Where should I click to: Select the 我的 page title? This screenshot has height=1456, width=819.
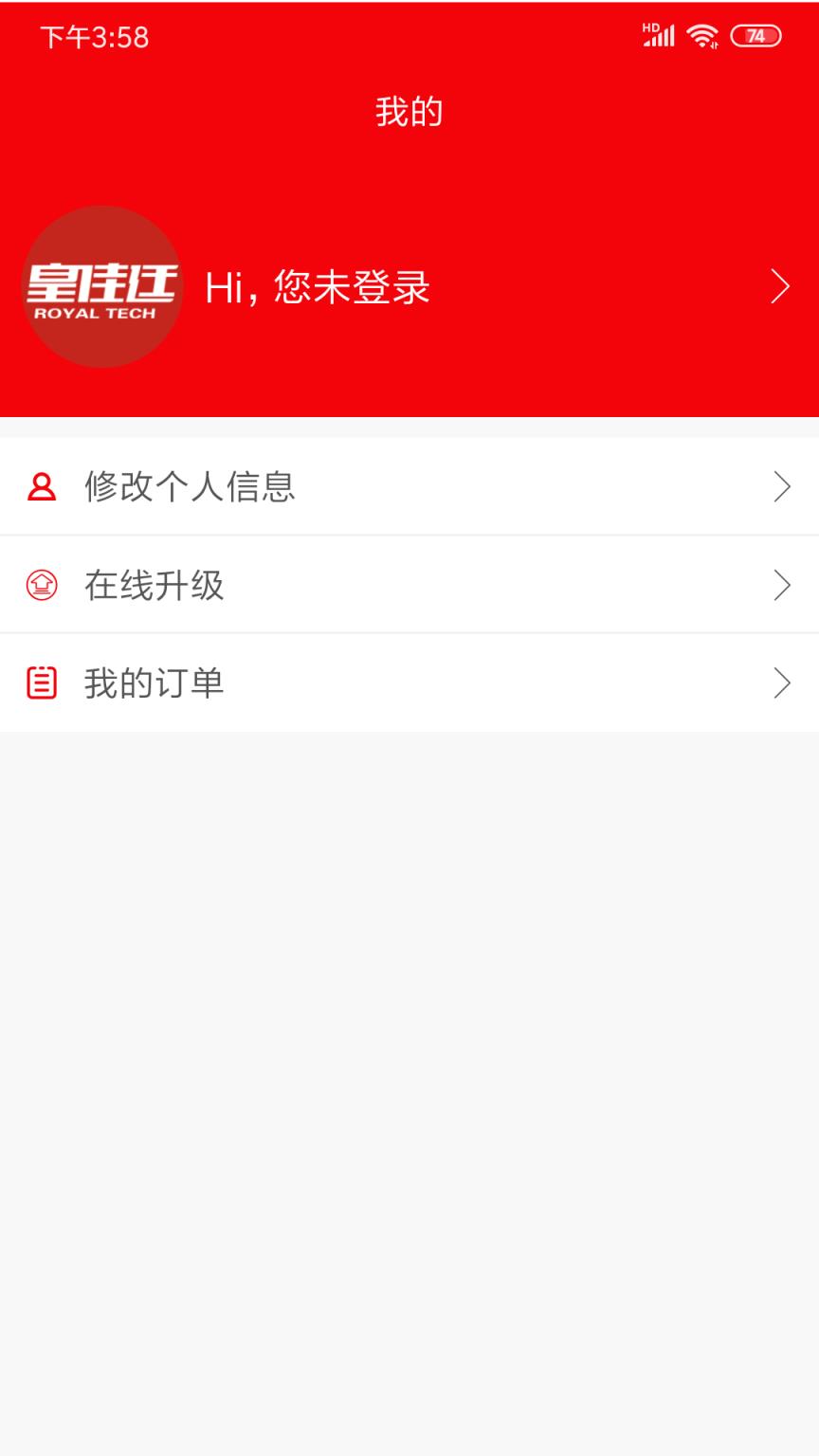pyautogui.click(x=409, y=111)
